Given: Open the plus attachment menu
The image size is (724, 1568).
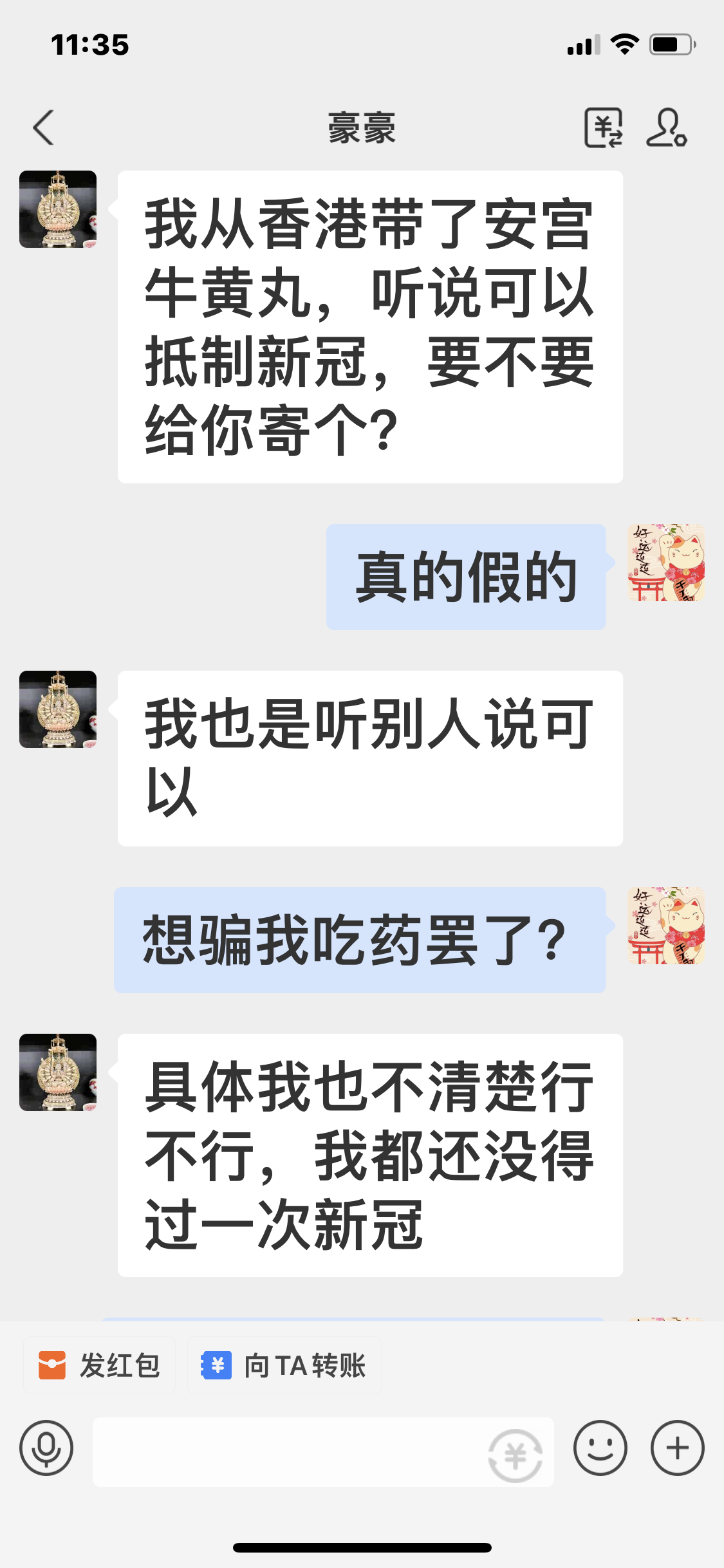Looking at the screenshot, I should (x=677, y=1448).
